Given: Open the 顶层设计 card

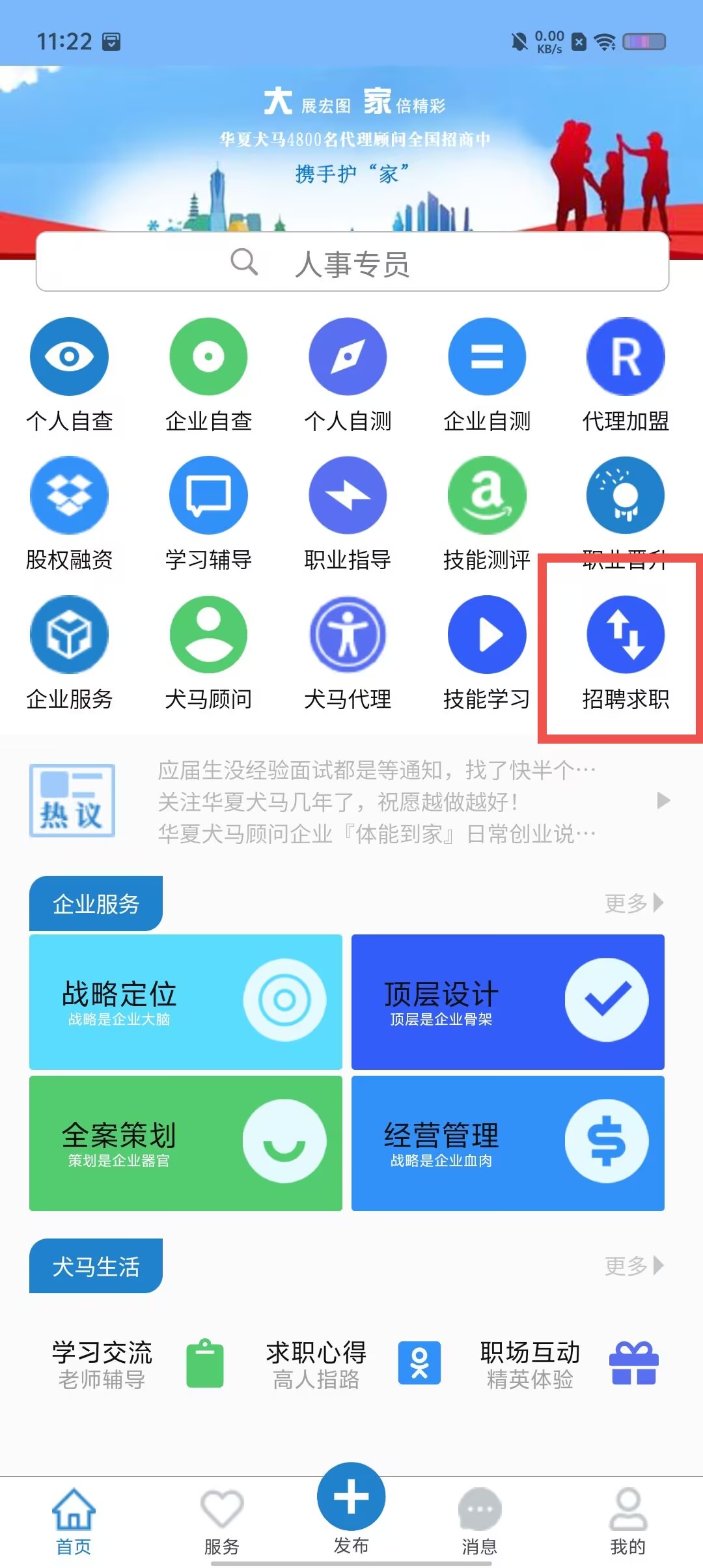Looking at the screenshot, I should [508, 1001].
